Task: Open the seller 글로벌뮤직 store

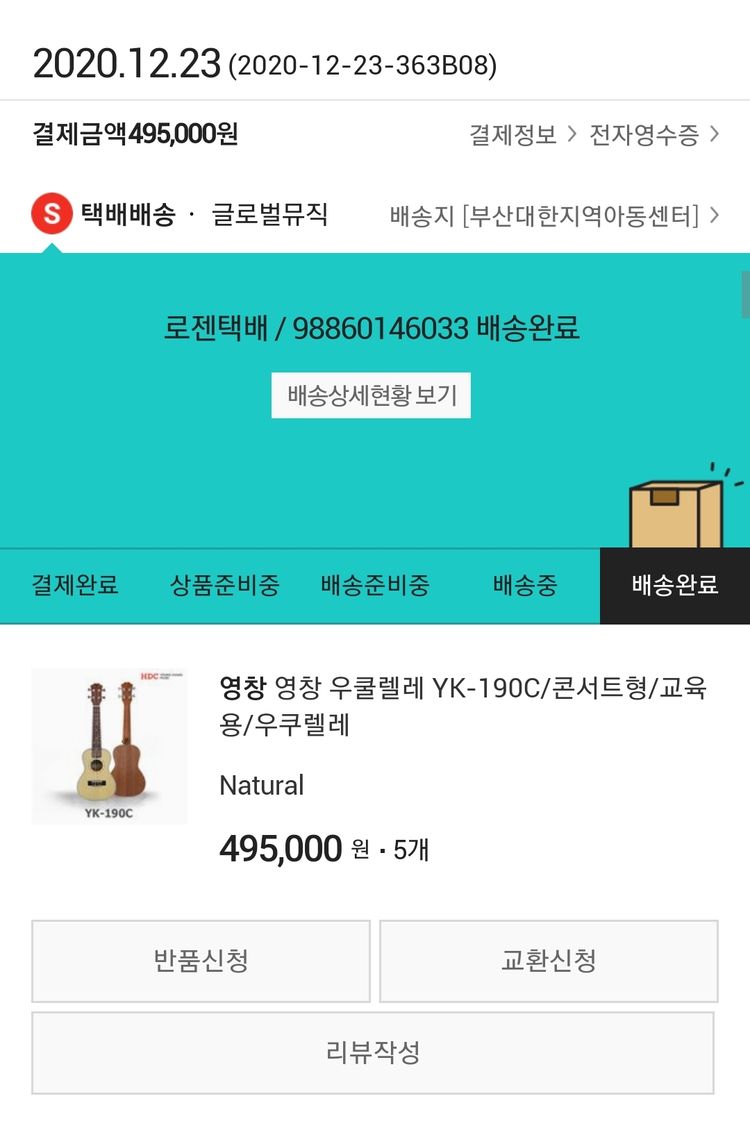Action: pos(270,215)
